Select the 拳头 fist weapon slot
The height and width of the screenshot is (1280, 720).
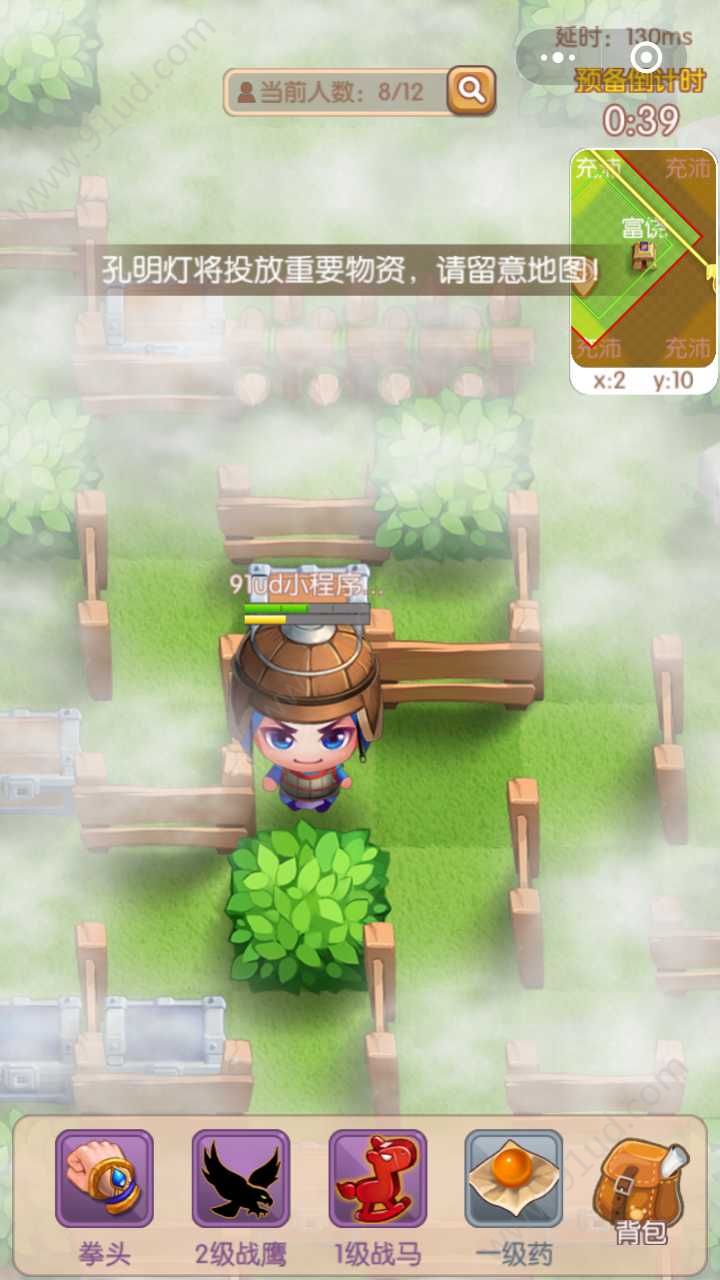point(104,1178)
